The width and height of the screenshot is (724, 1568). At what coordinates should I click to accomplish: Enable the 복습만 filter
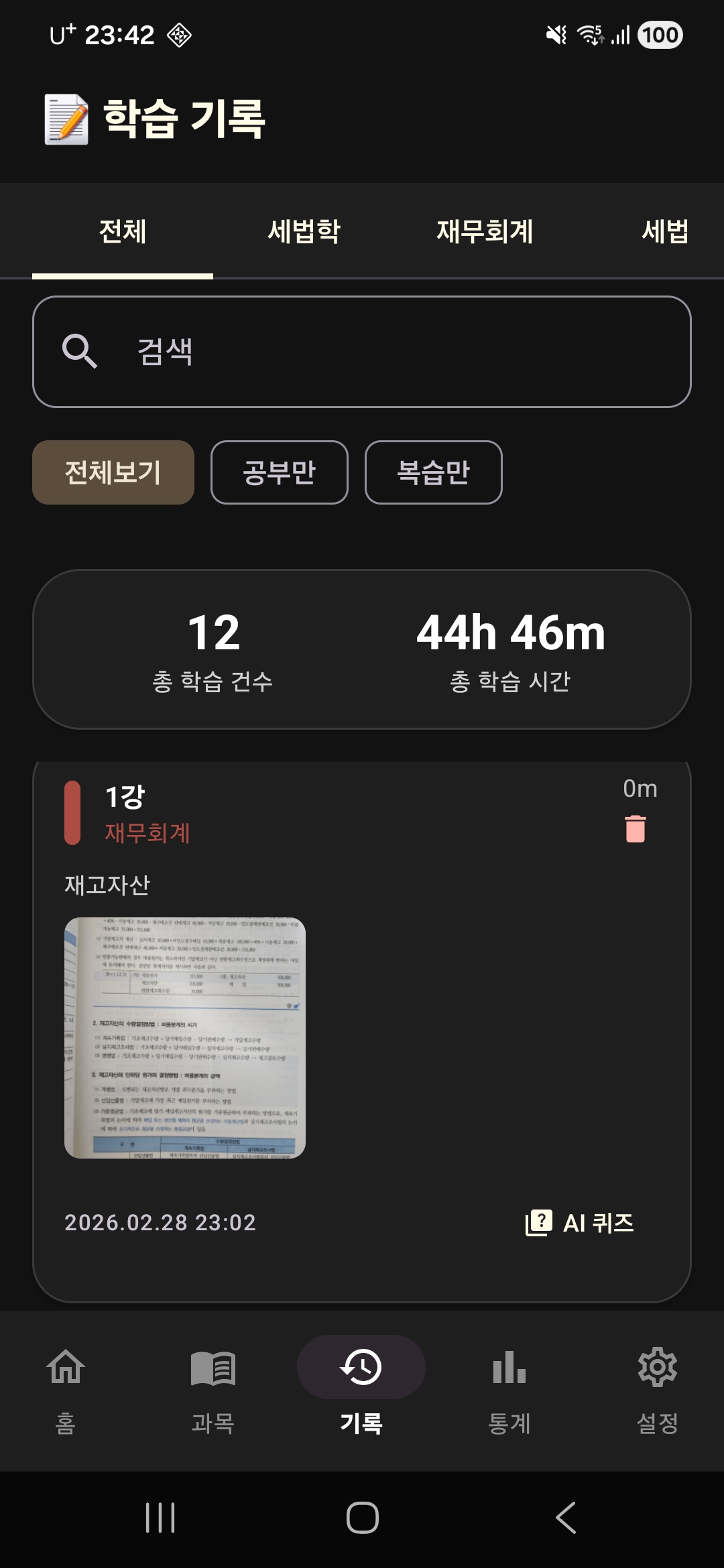432,472
